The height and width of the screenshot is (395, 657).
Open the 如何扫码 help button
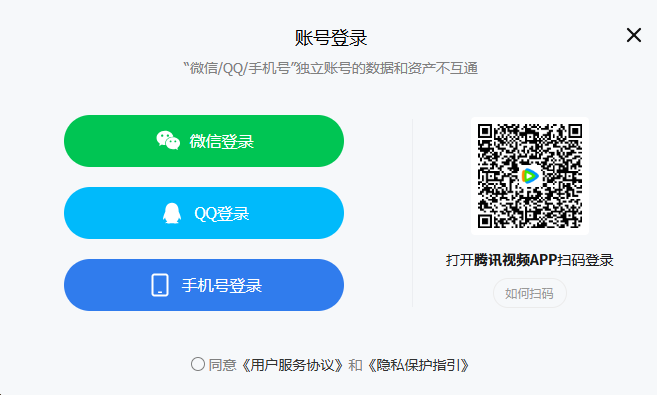[530, 293]
